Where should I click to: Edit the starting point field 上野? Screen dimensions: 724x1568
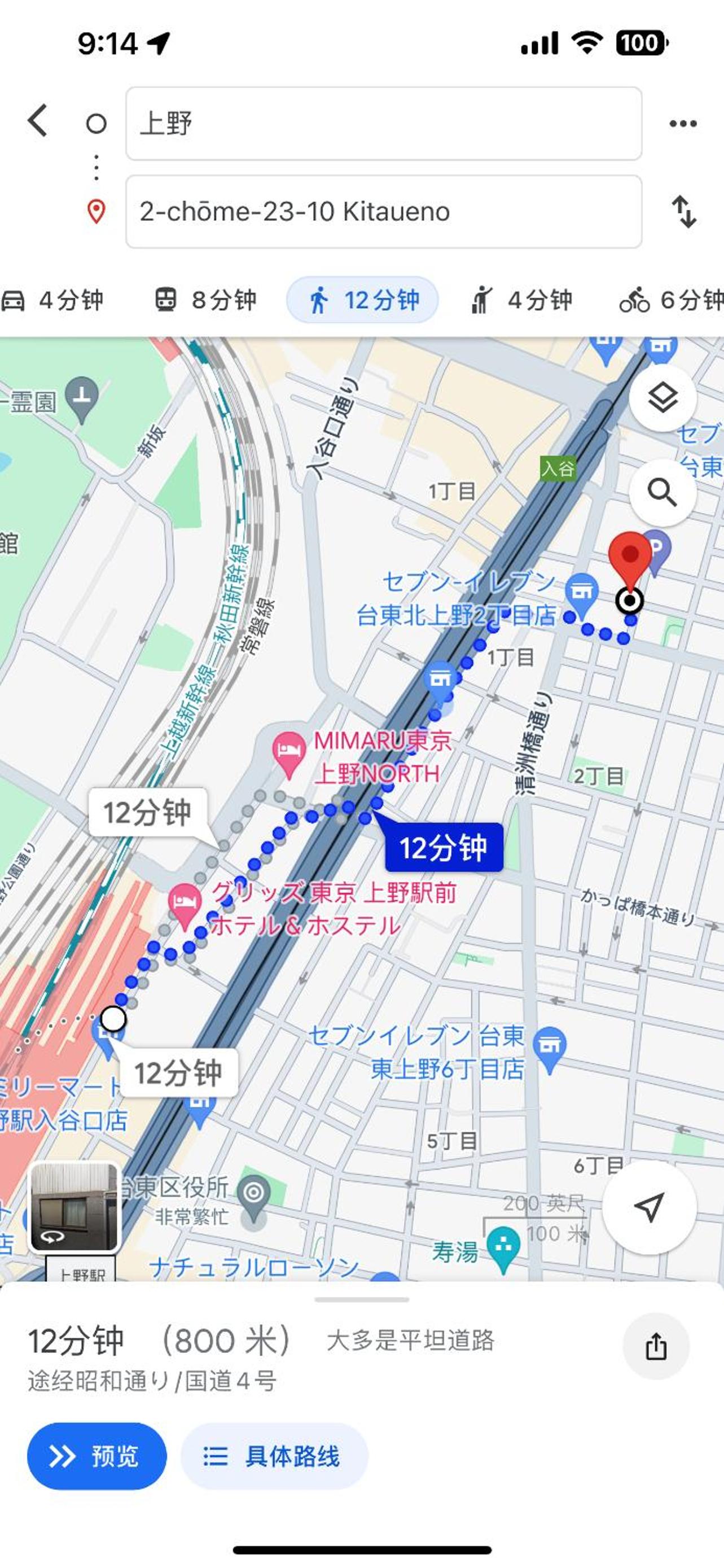click(383, 124)
